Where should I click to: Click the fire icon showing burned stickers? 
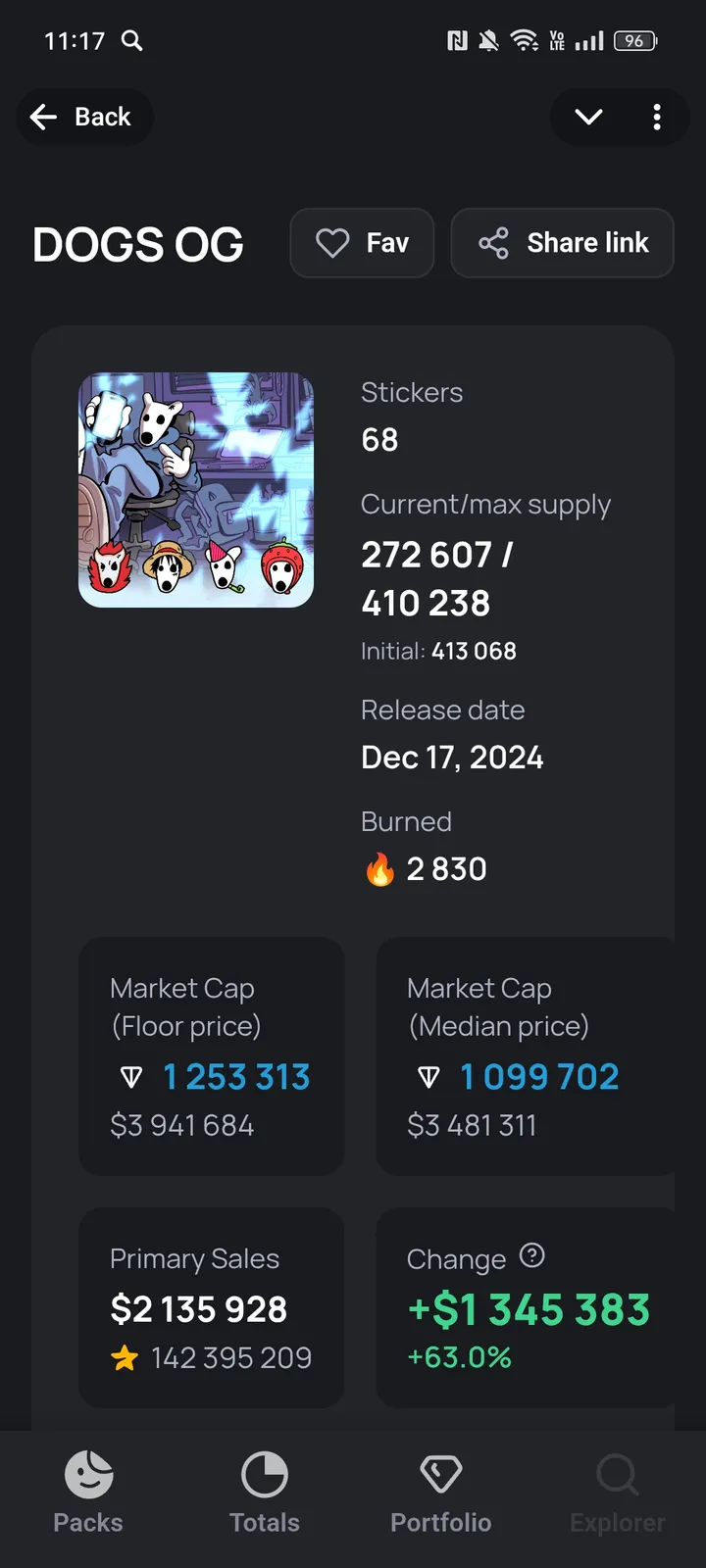pos(382,868)
